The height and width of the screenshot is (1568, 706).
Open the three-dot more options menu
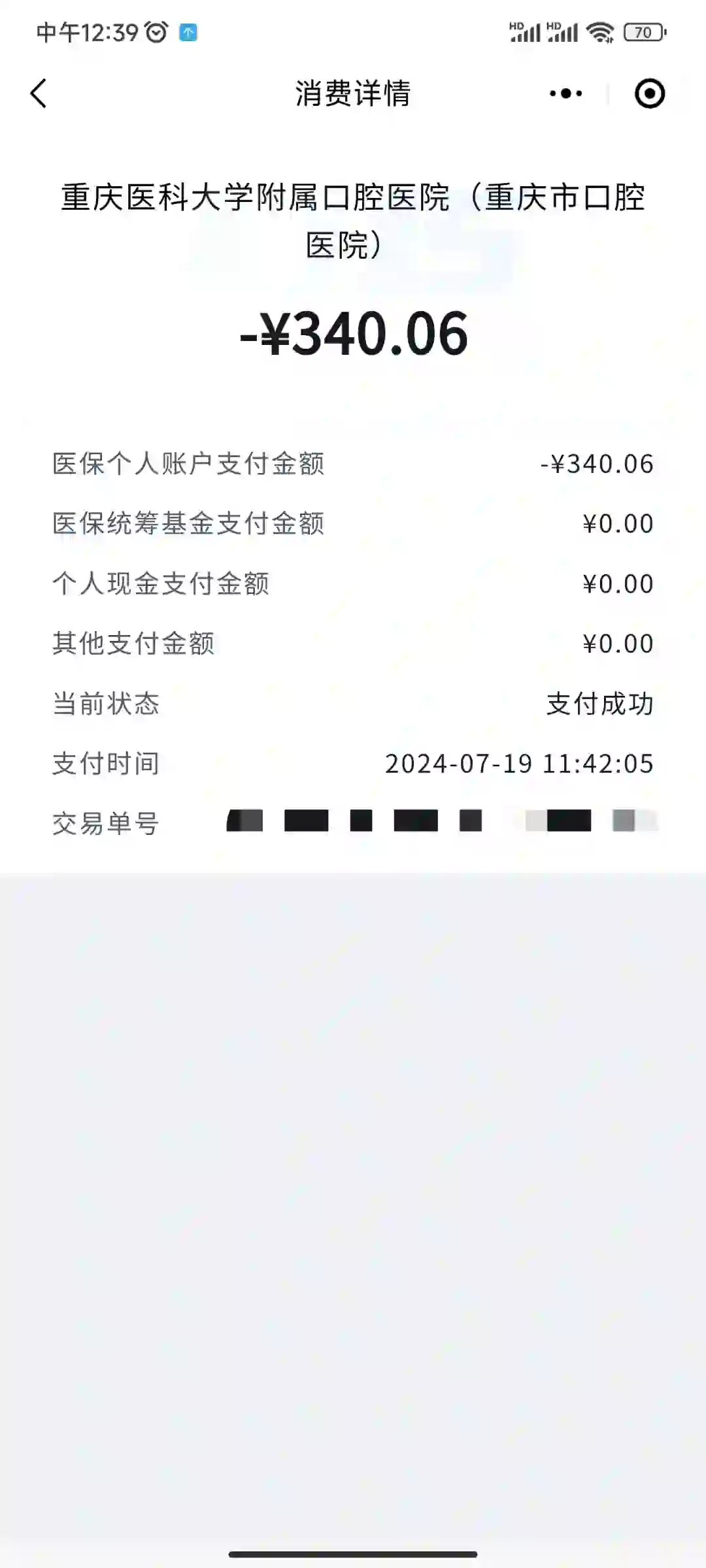[x=566, y=93]
